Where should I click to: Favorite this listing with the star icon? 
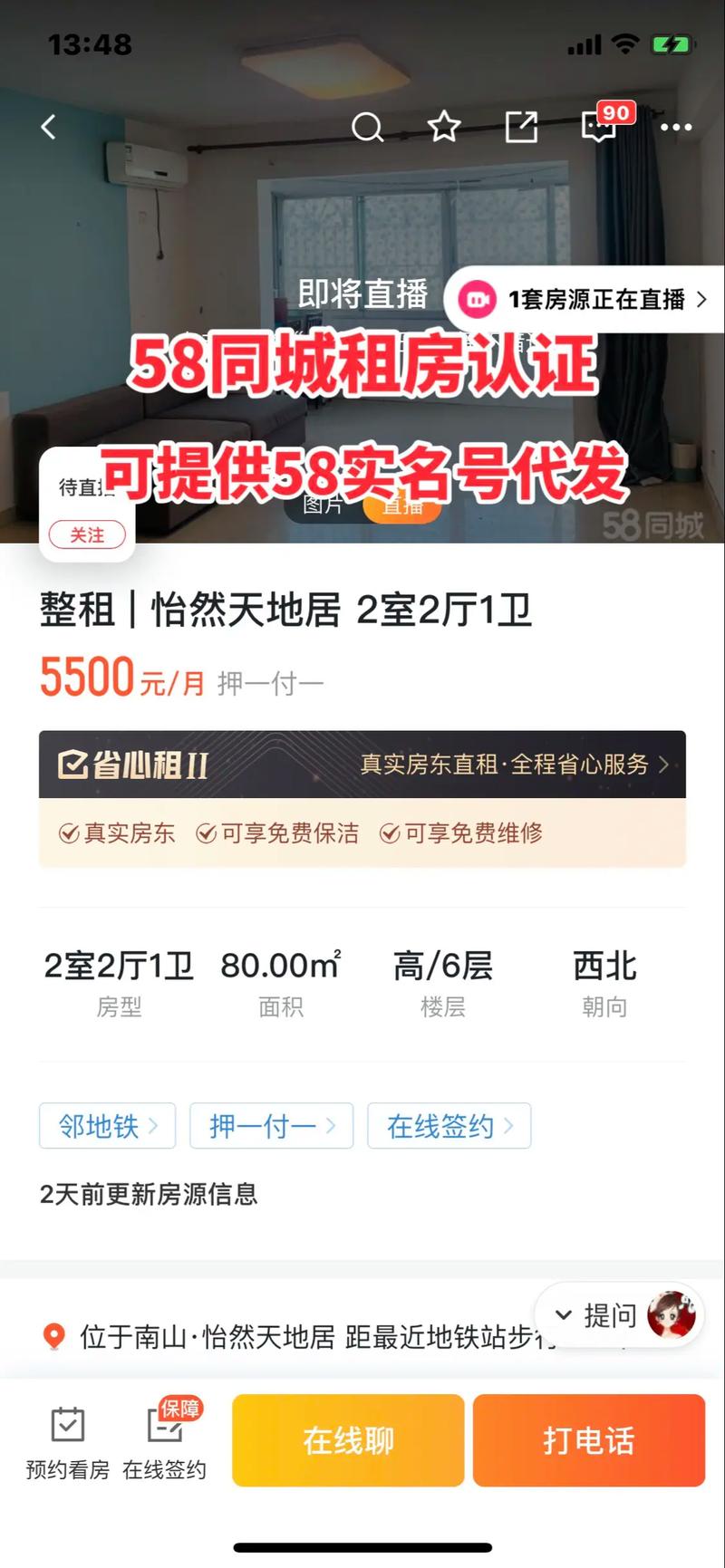pos(444,127)
